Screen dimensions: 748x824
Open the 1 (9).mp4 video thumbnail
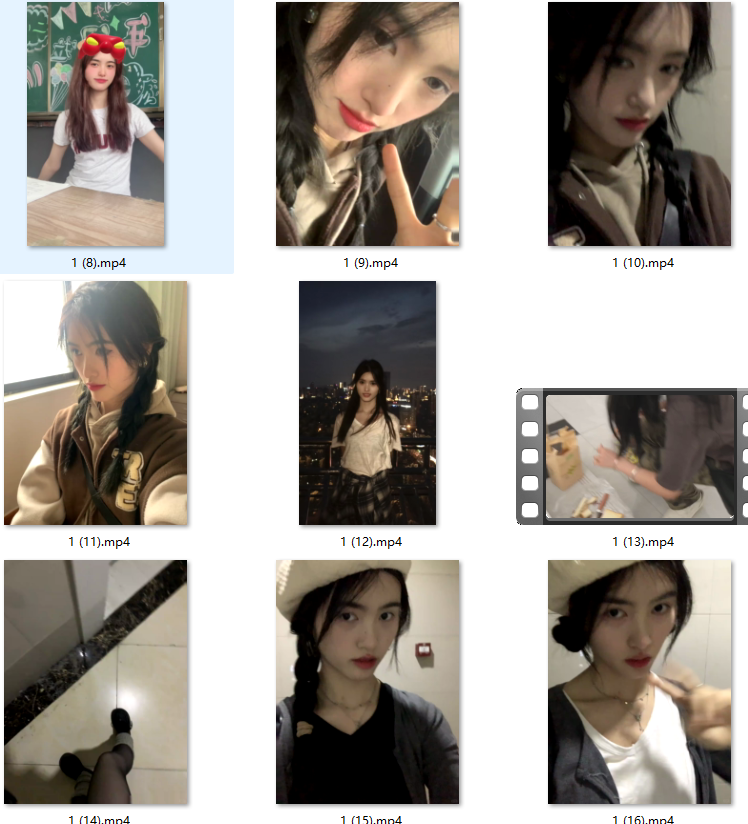coord(367,124)
